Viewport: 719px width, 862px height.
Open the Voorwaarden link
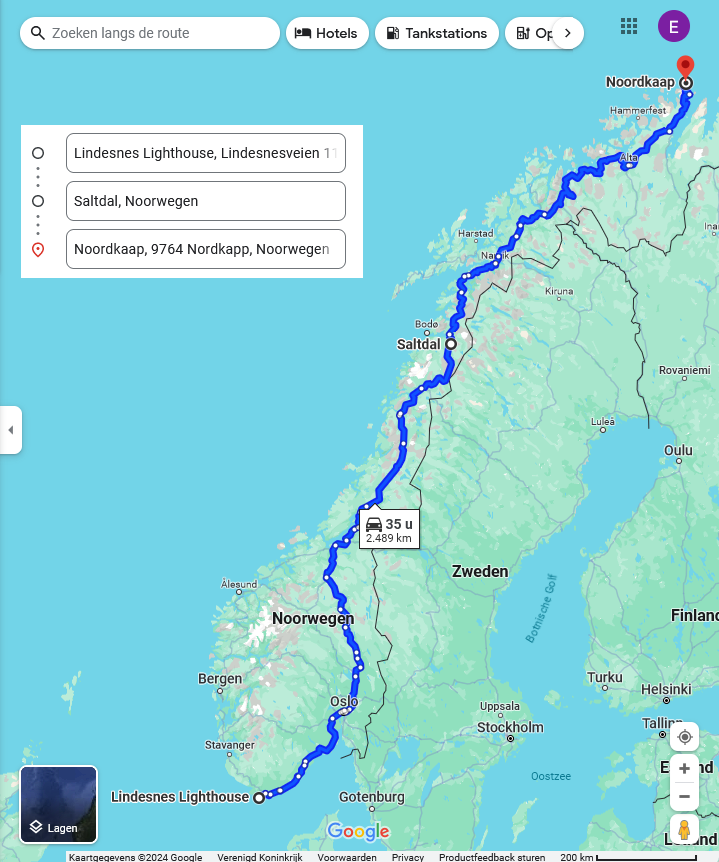[x=347, y=857]
